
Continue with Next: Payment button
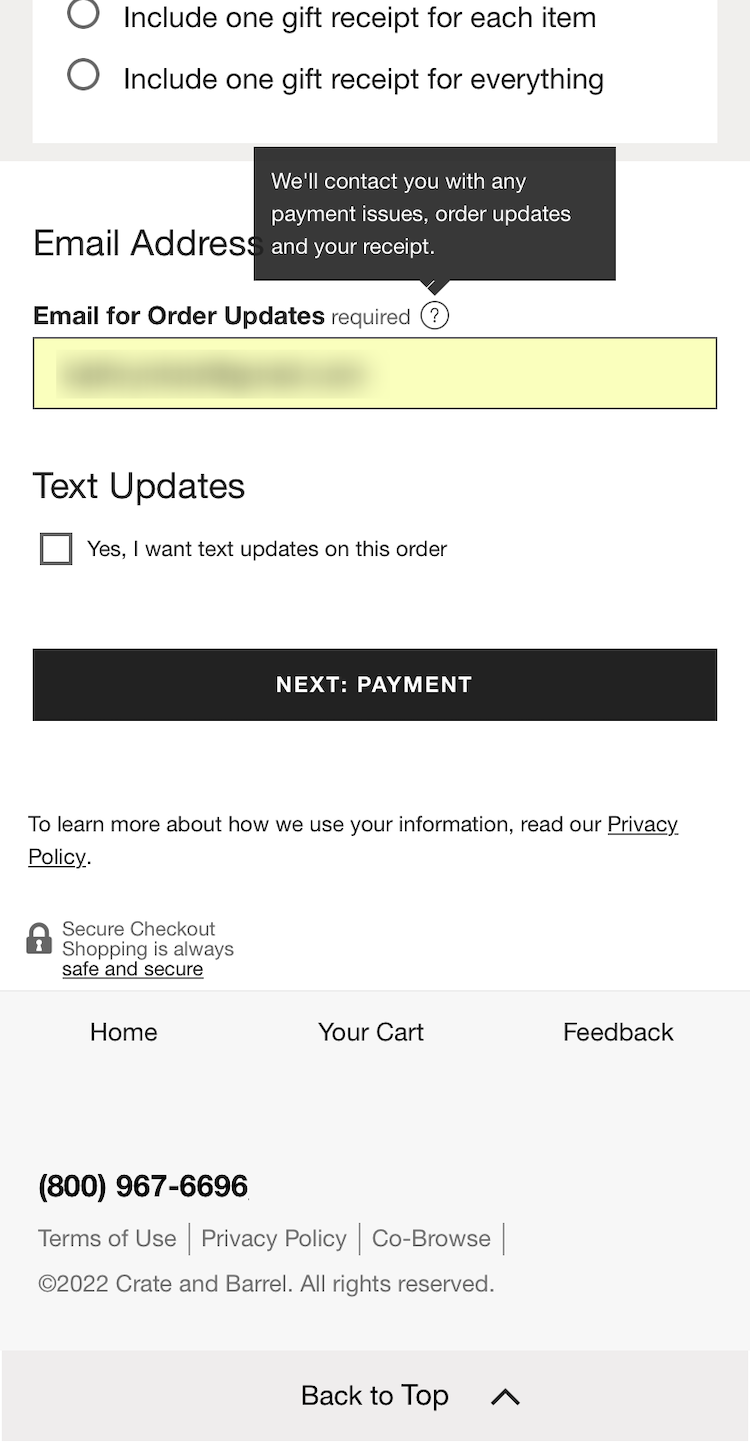(x=375, y=685)
